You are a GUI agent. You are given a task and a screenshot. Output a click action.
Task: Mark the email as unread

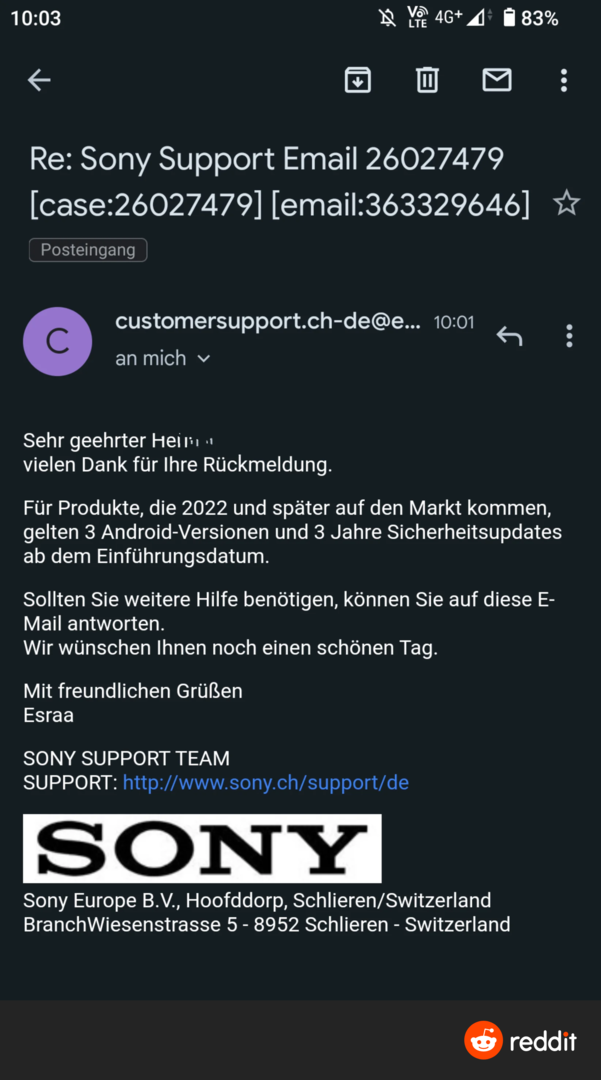tap(496, 81)
